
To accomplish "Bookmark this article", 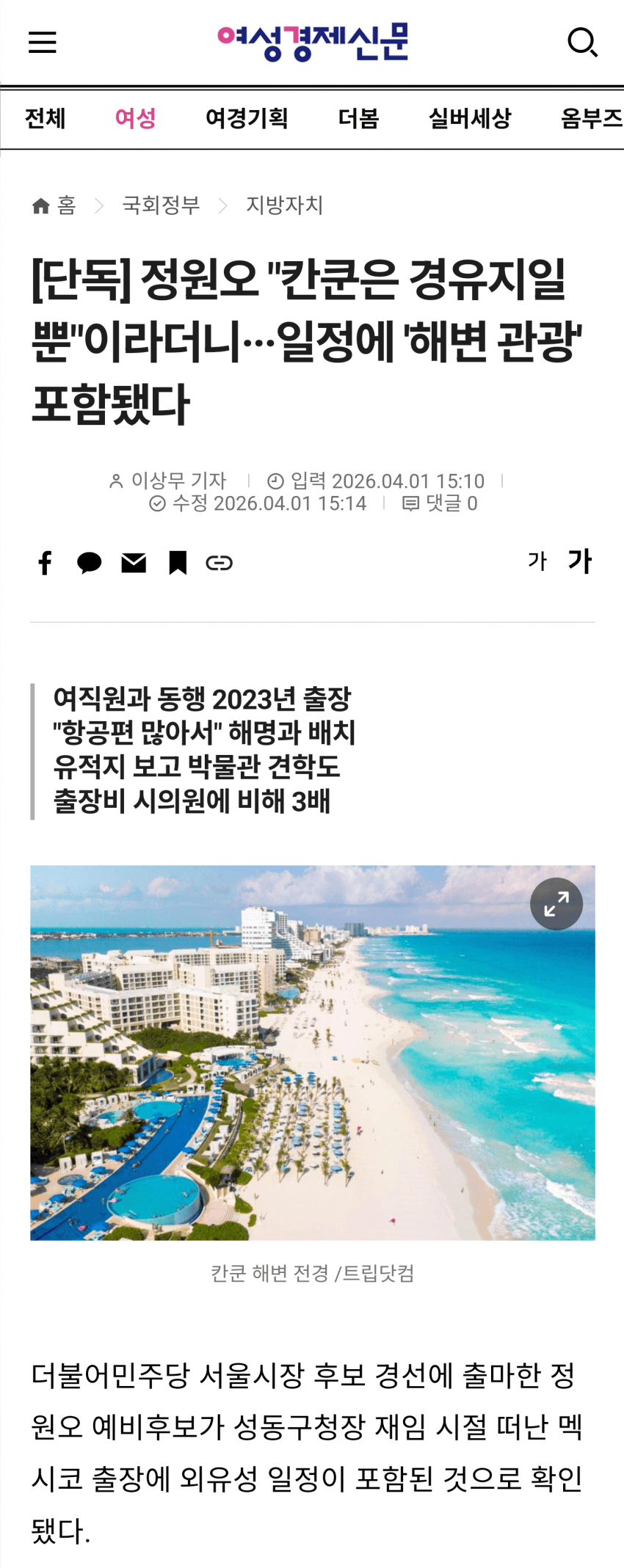I will [178, 563].
